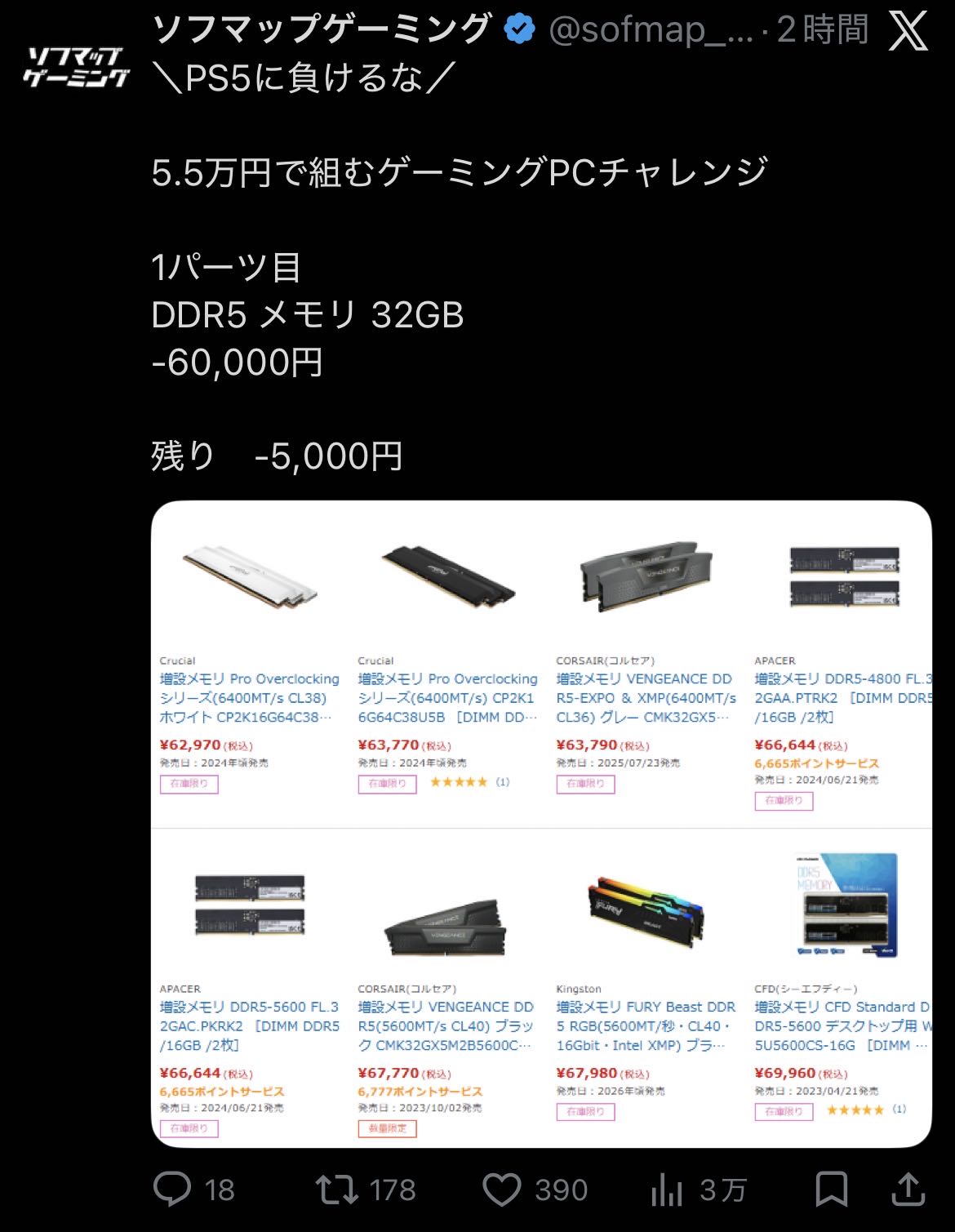The image size is (955, 1232).
Task: Open the Grok icon by the timestamp
Action: pos(908,31)
